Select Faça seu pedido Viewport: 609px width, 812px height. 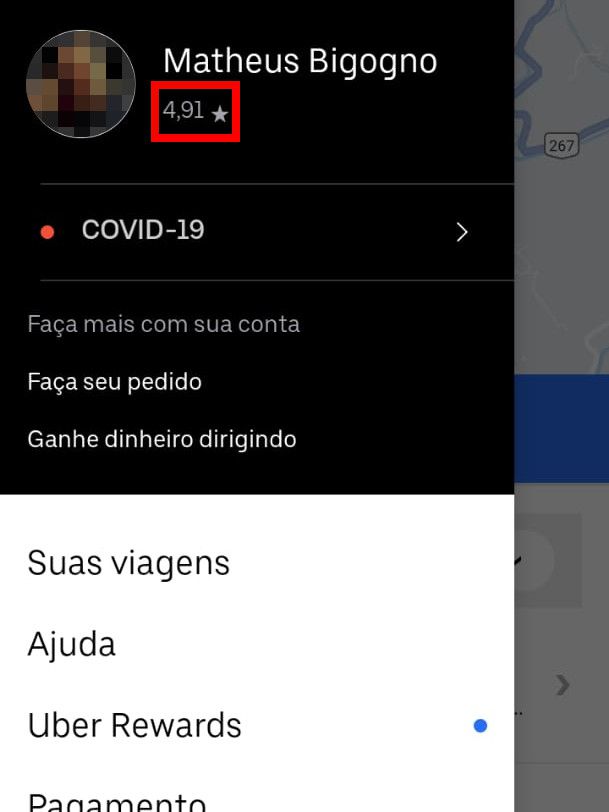pos(114,382)
